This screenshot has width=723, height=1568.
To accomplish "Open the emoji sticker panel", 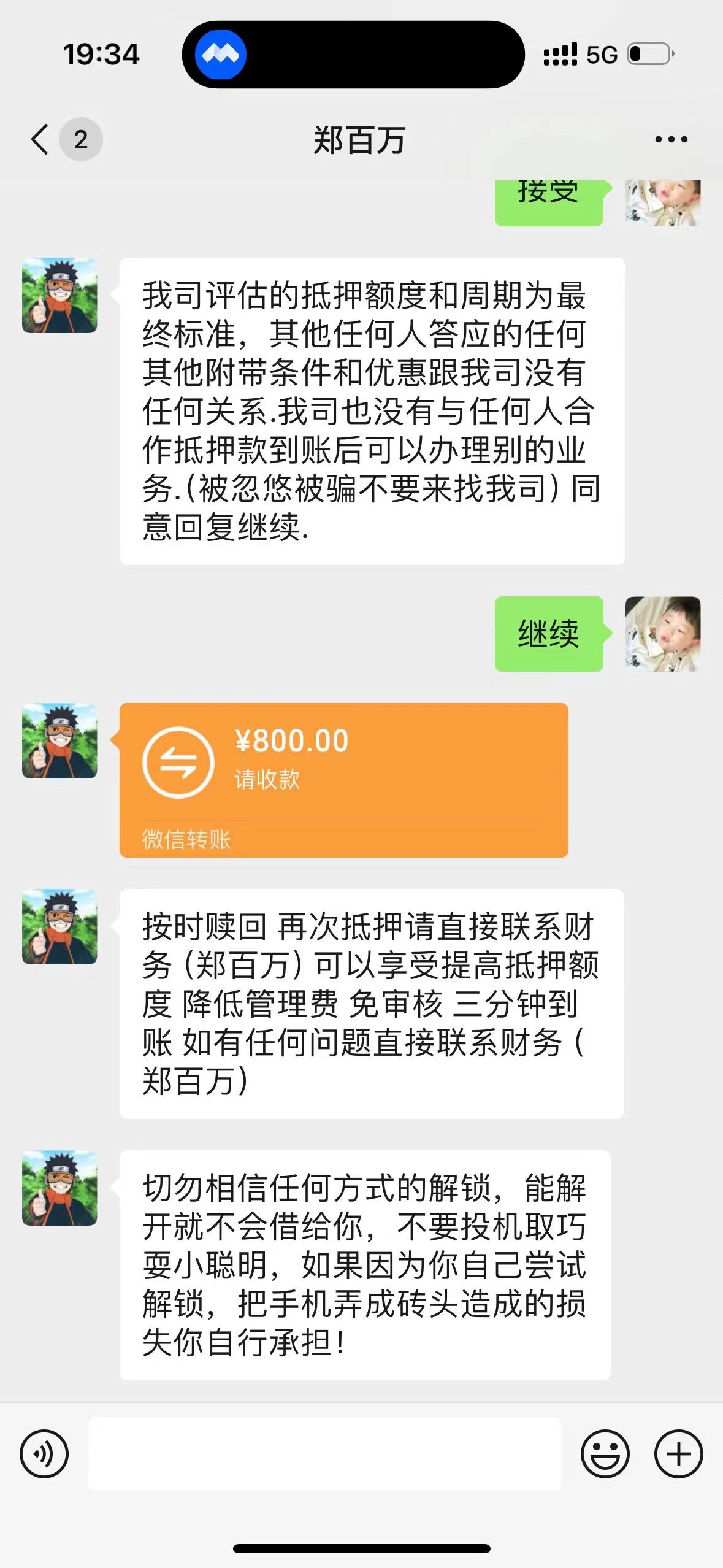I will coord(605,1453).
